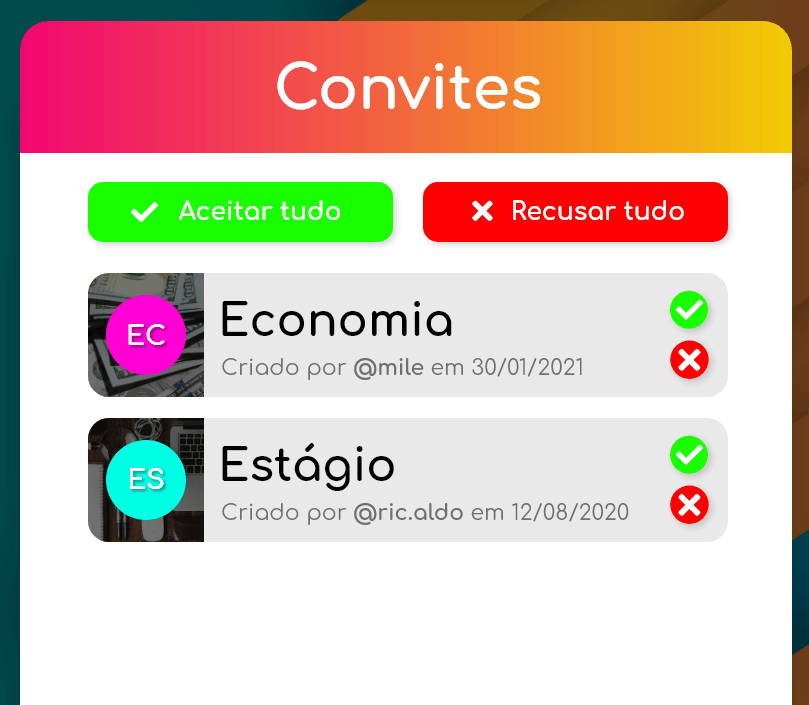
Task: Accept the Estágio invite
Action: 688,455
